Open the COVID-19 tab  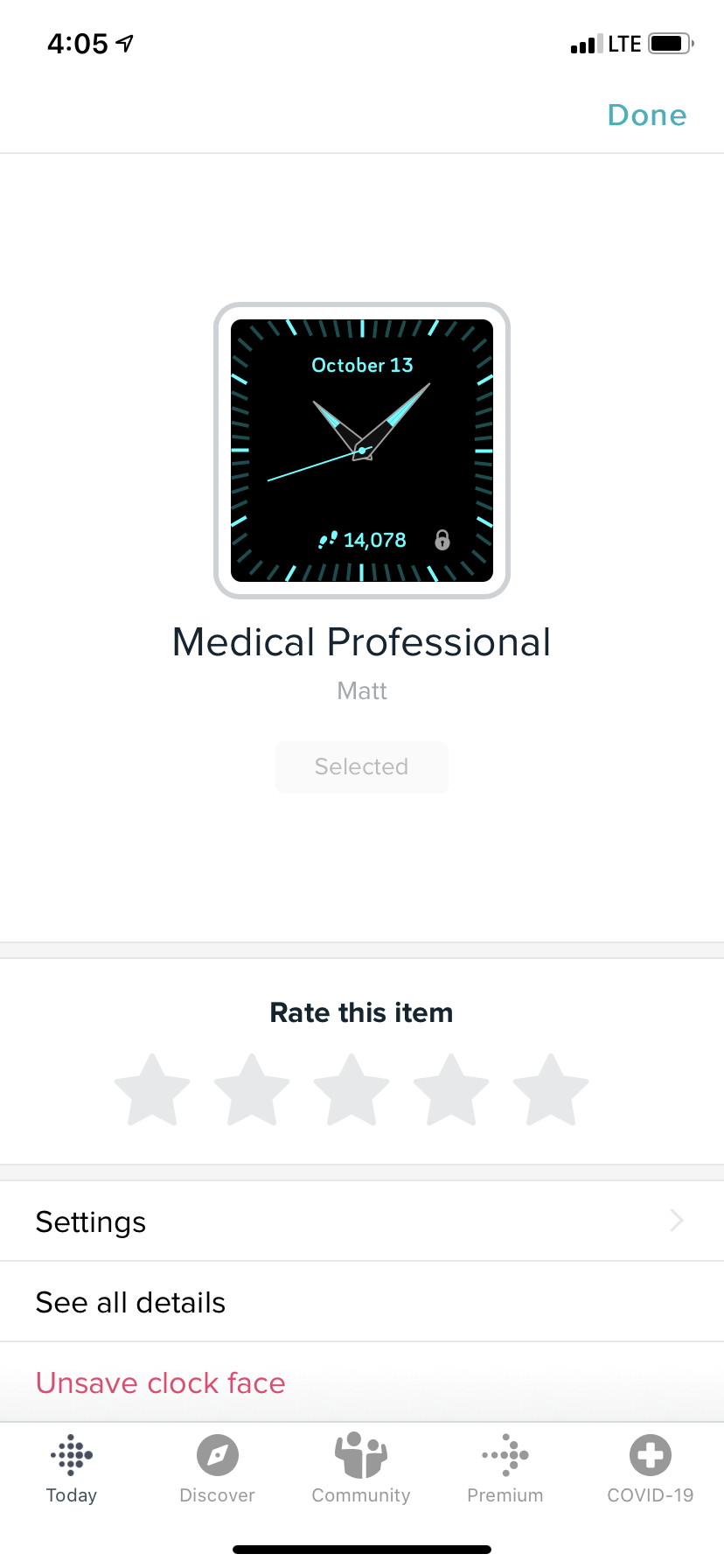click(x=650, y=1468)
